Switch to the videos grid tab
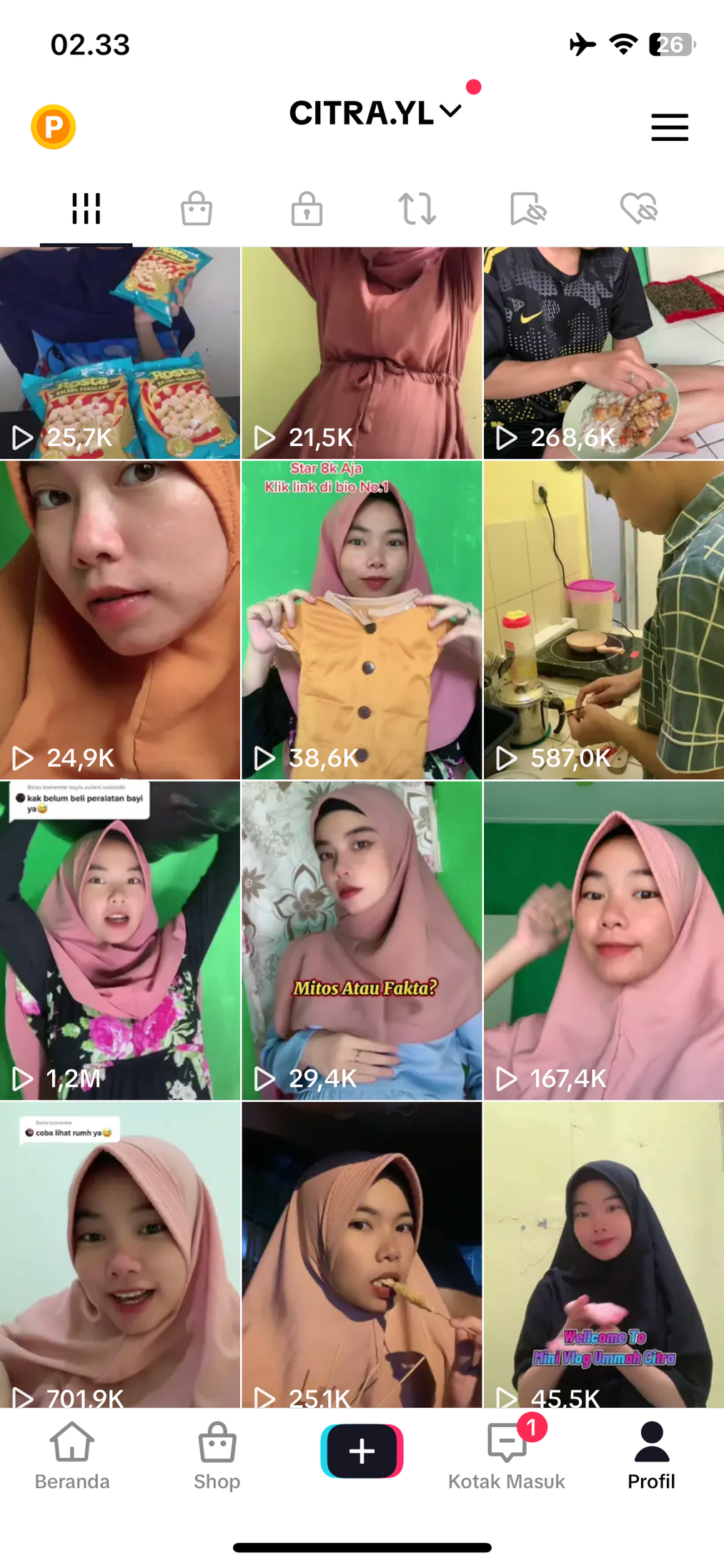Screen dimensions: 724x1568 point(86,209)
